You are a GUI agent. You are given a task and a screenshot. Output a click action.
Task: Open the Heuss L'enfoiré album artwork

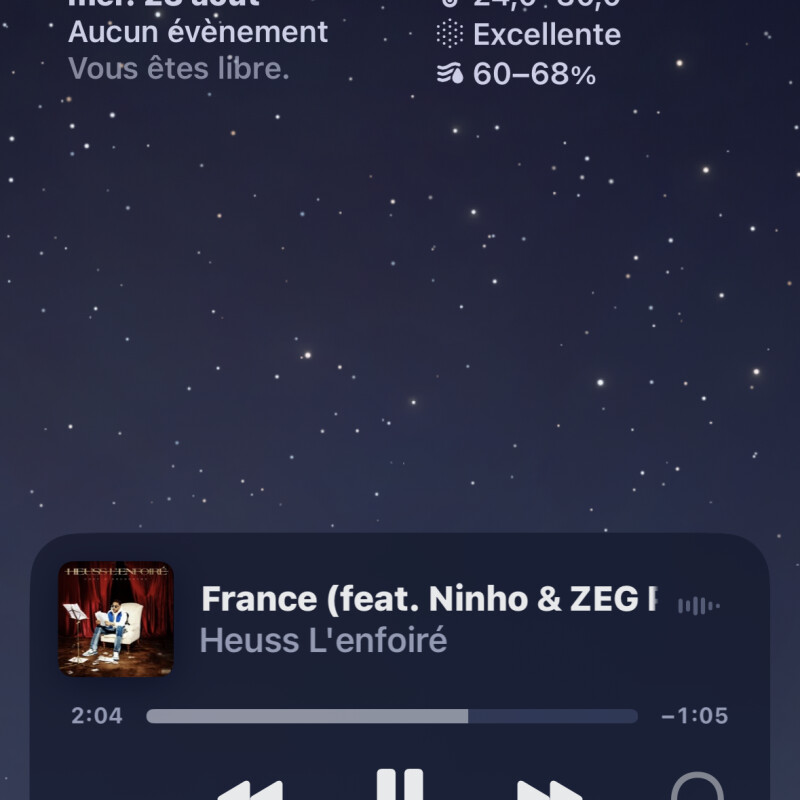[x=116, y=619]
